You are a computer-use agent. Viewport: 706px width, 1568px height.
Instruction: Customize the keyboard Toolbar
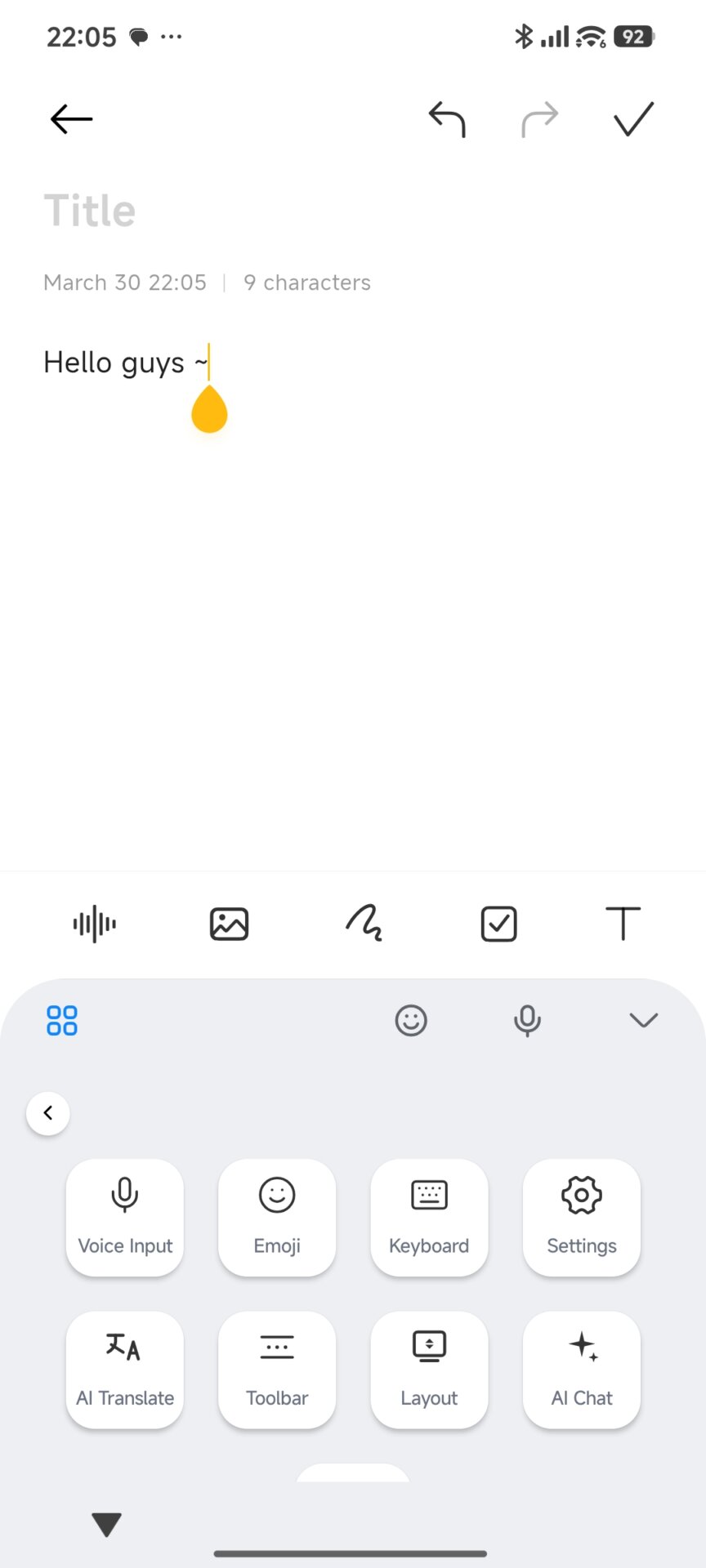[x=277, y=1370]
